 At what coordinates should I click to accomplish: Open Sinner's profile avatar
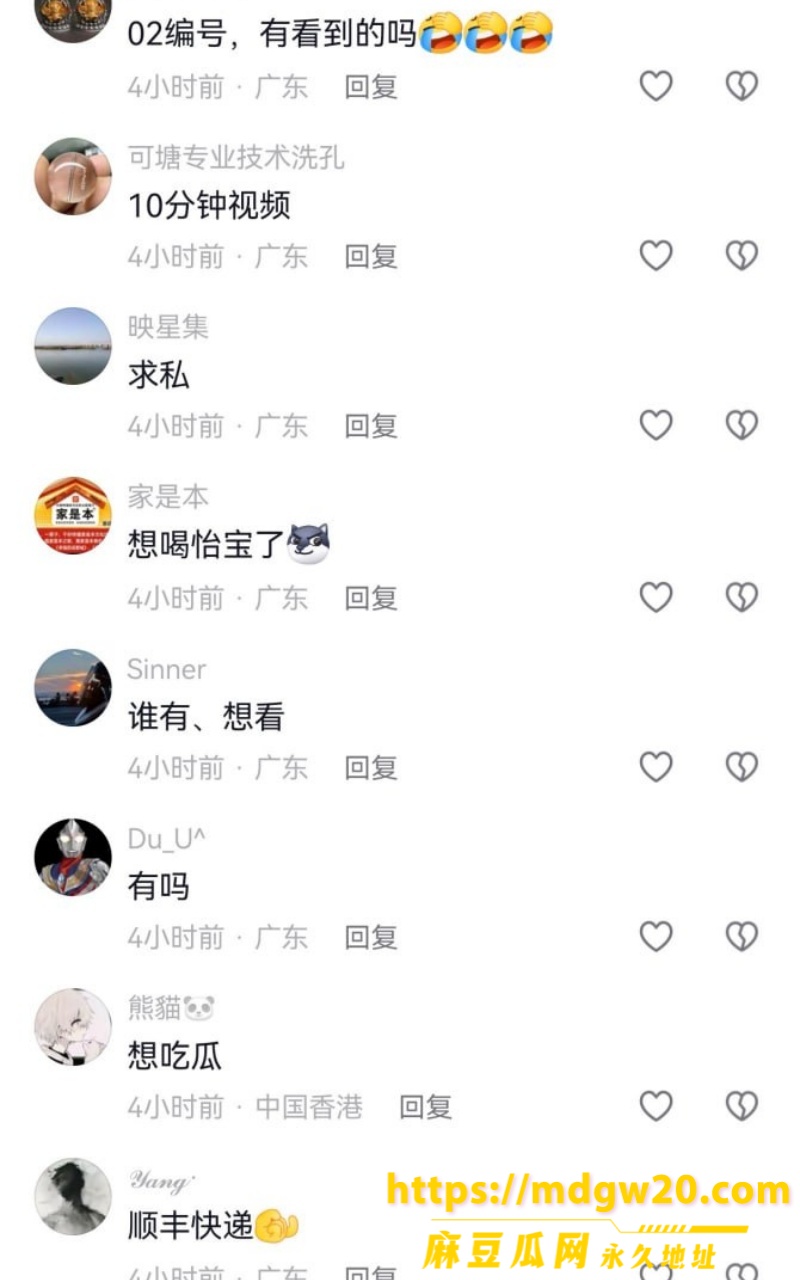[73, 687]
